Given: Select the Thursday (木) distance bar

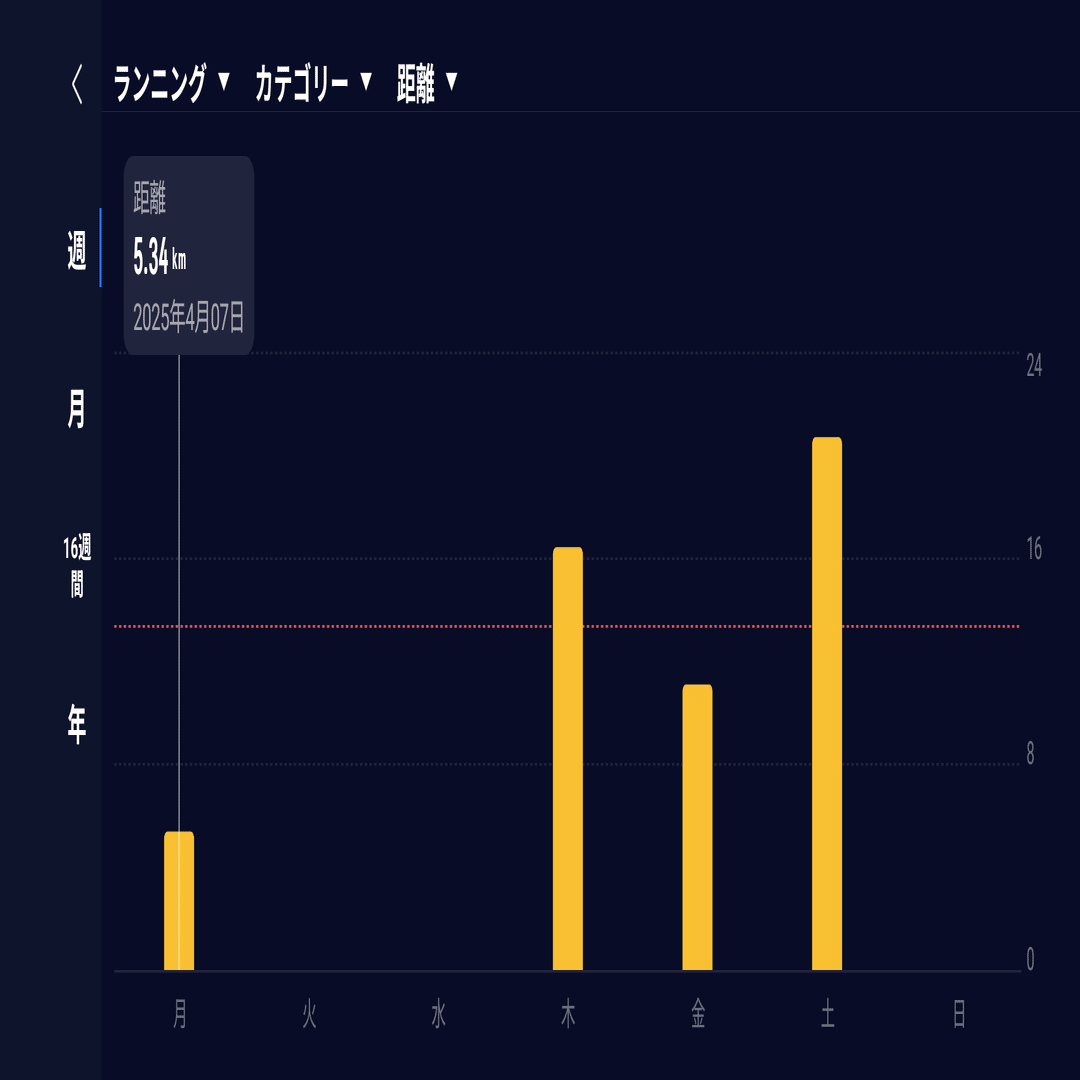Looking at the screenshot, I should 568,758.
